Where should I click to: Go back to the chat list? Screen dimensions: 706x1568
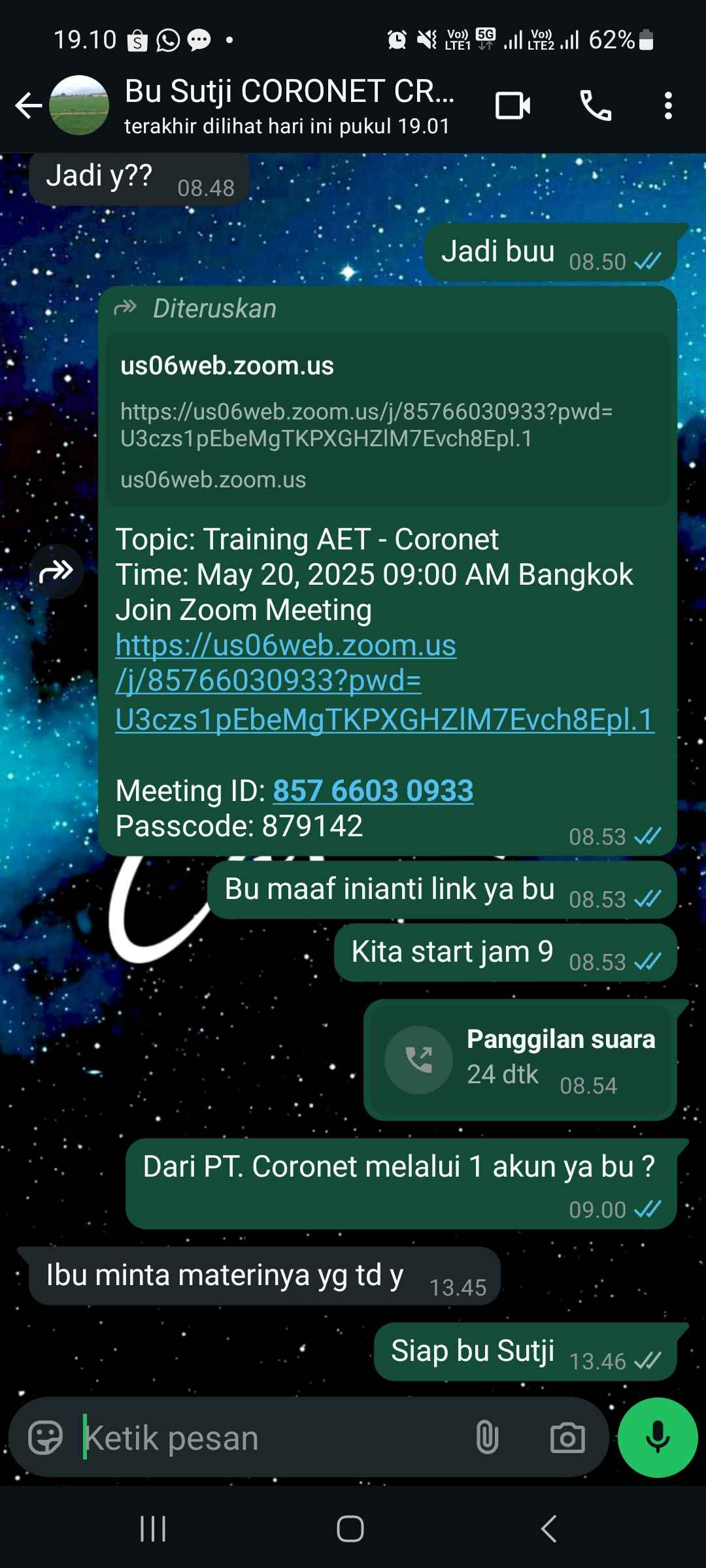[29, 105]
